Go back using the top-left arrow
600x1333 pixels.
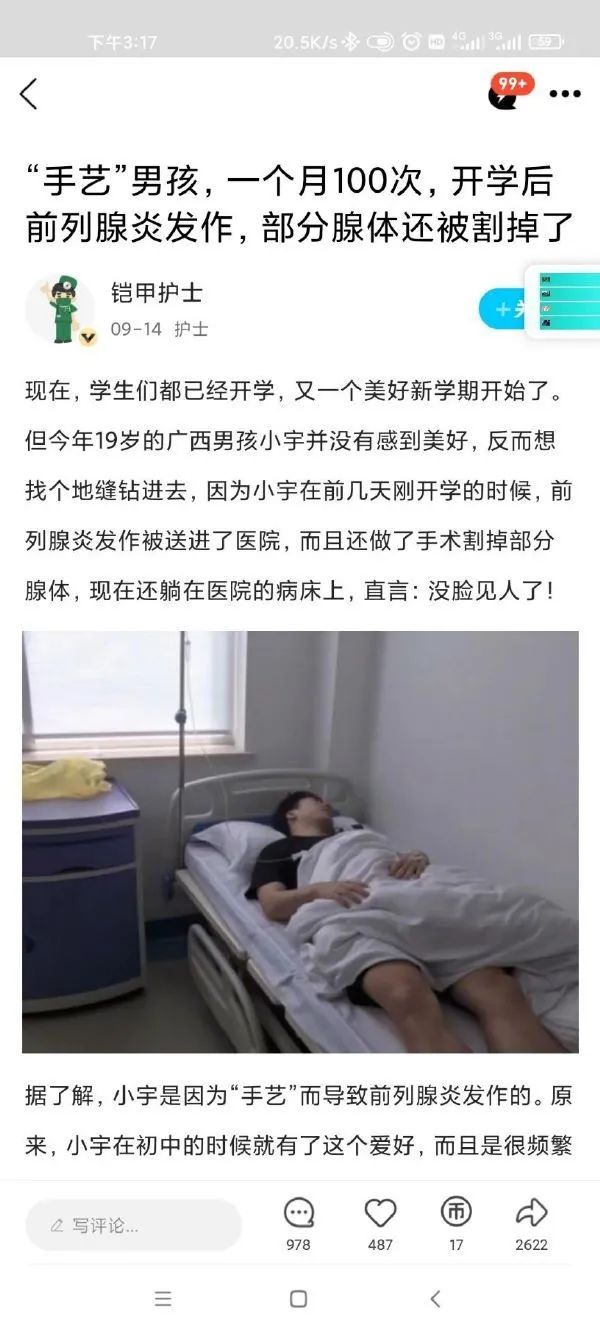(29, 94)
